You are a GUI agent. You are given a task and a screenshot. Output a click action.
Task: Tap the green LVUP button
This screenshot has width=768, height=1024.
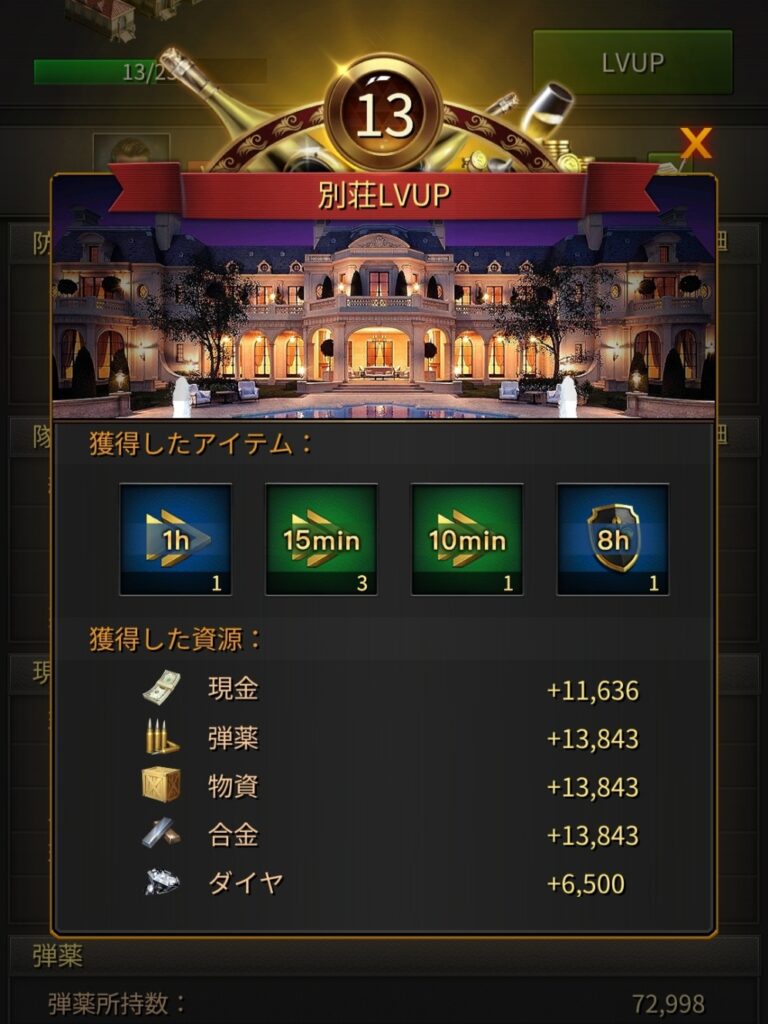(x=632, y=62)
